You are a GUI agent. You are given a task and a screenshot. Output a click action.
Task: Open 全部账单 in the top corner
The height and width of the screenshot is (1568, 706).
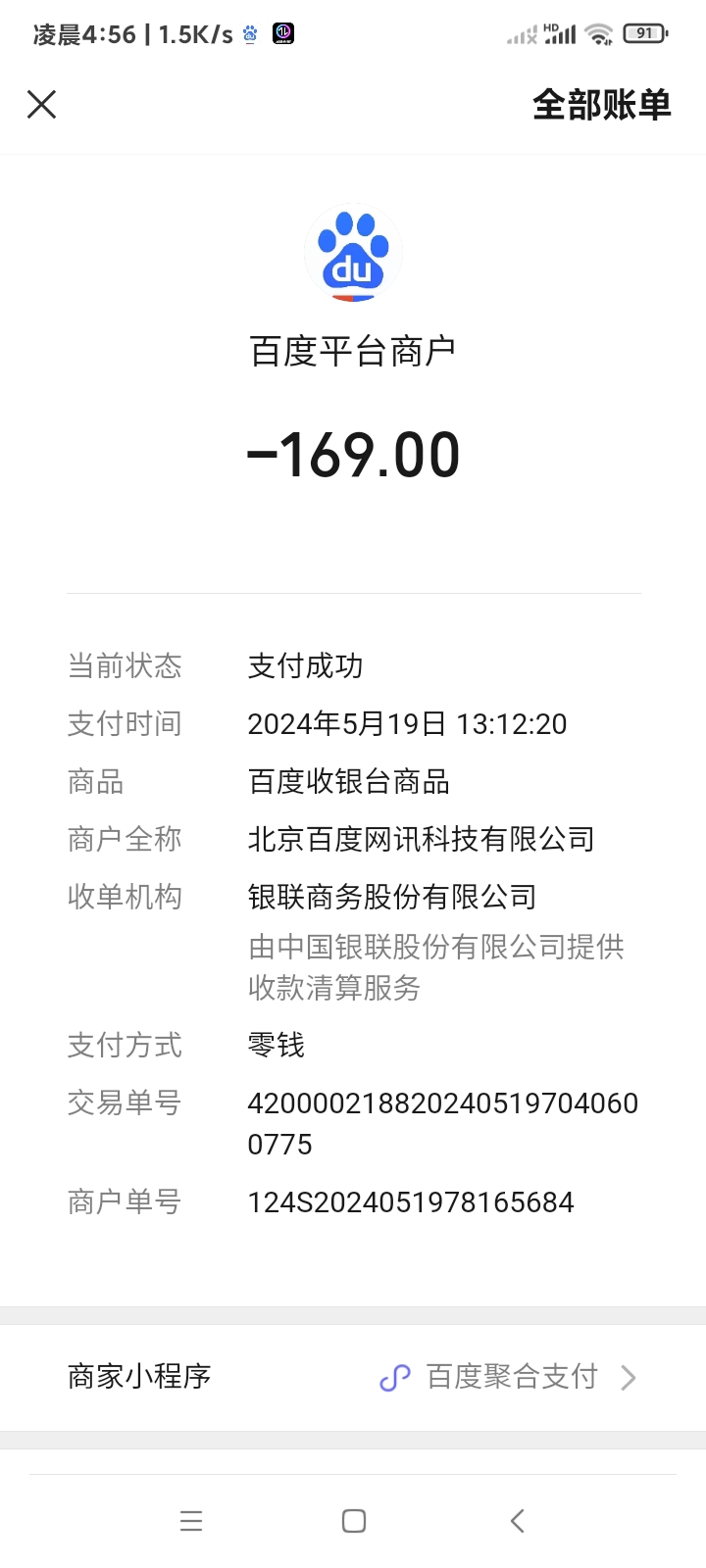[x=602, y=104]
